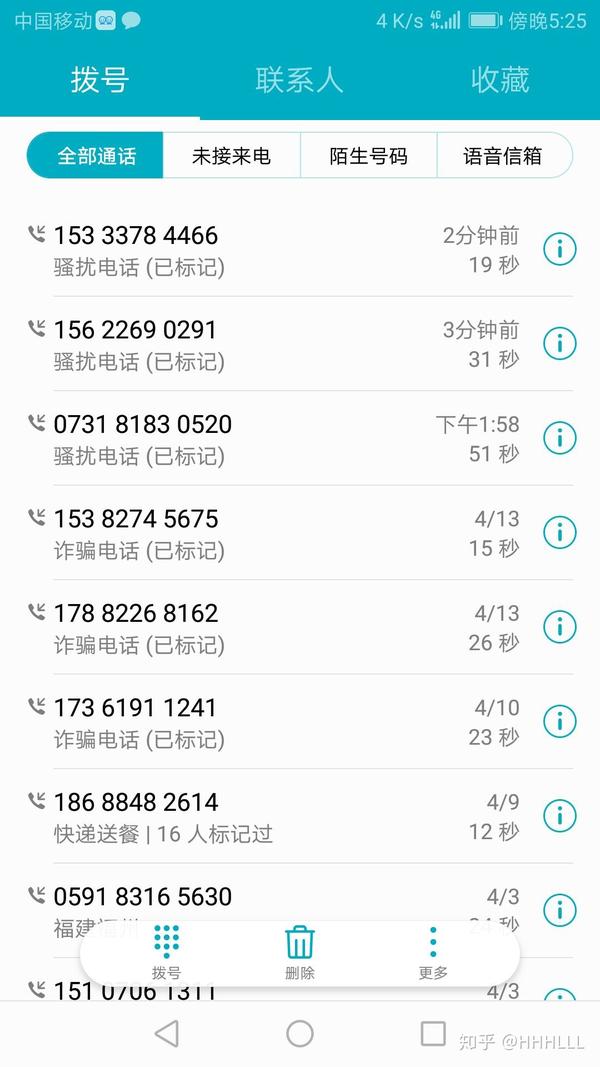Show details for 173 6191 1241
Screen dimensions: 600x1067
pos(560,722)
